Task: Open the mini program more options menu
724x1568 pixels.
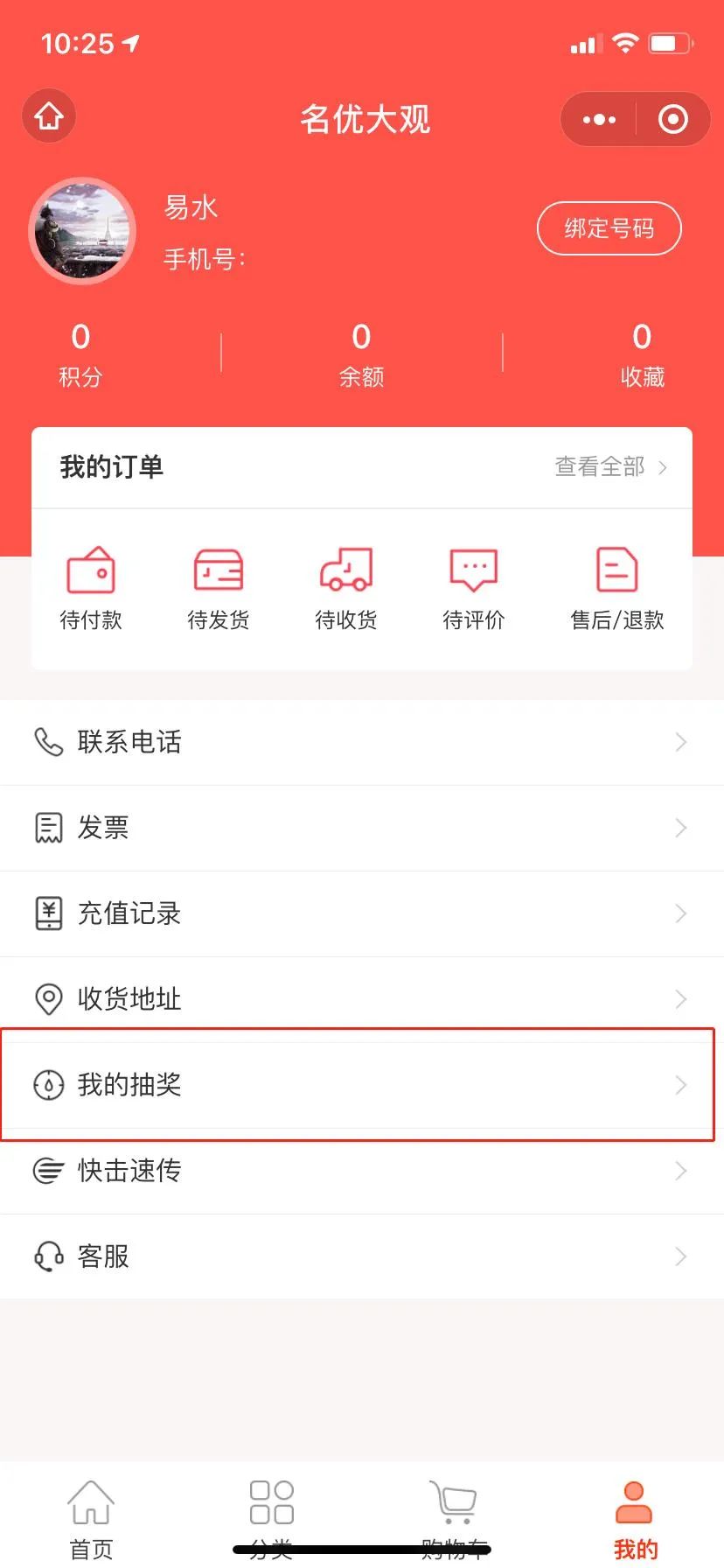Action: click(599, 119)
